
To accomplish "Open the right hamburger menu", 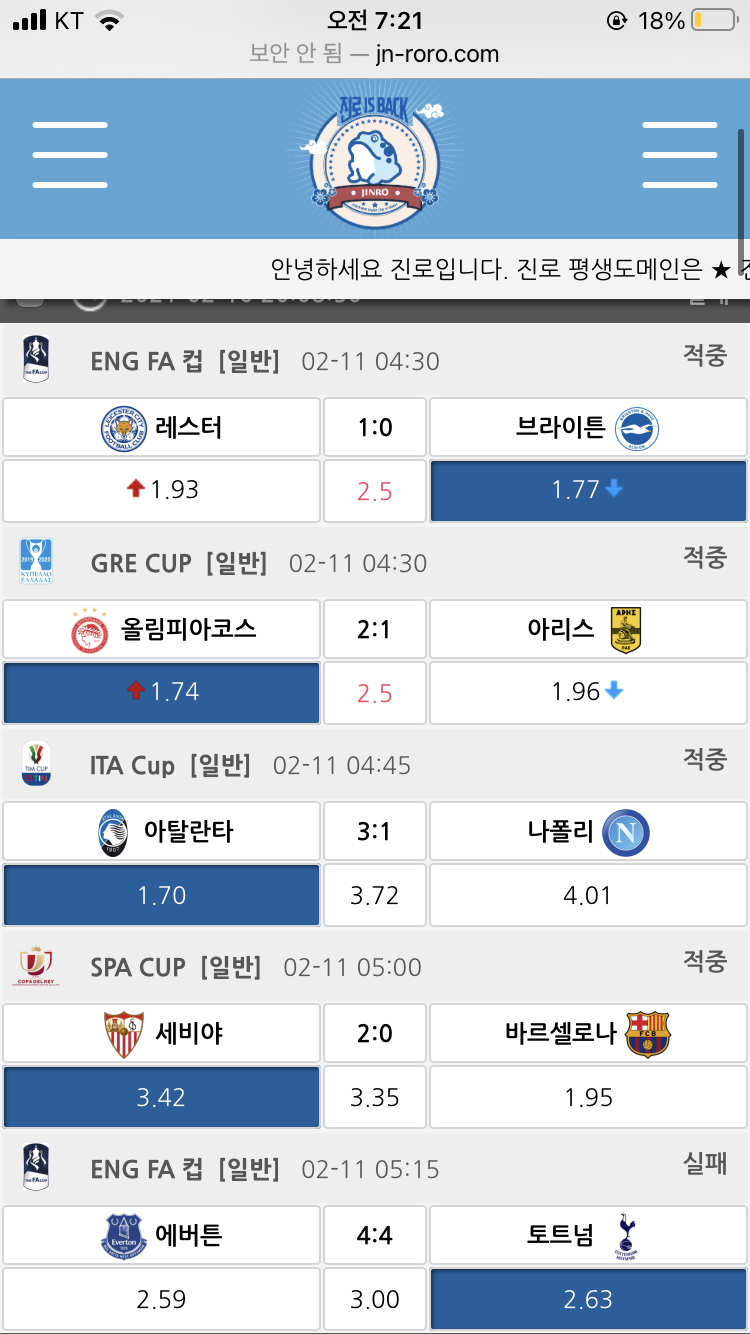I will click(679, 155).
